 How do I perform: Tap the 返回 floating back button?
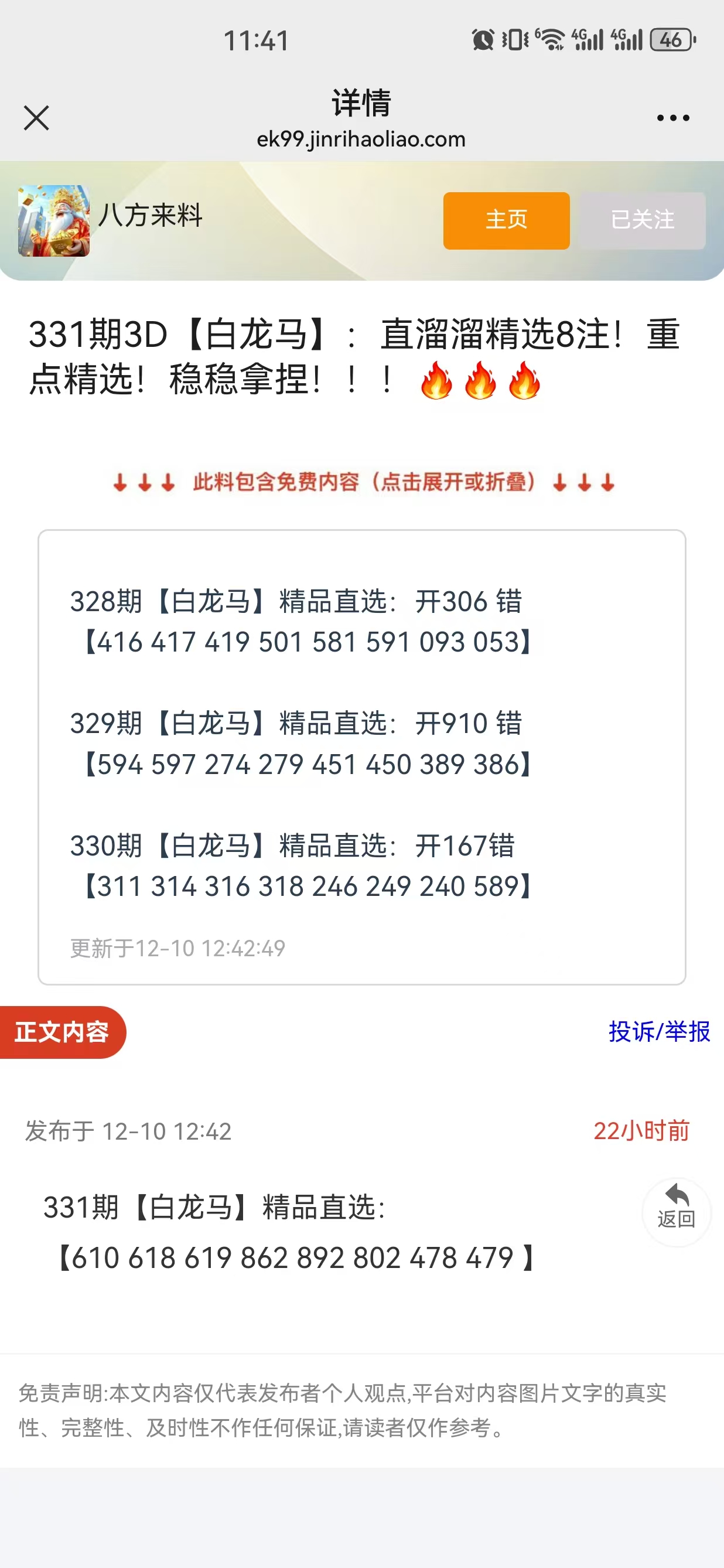[676, 1206]
